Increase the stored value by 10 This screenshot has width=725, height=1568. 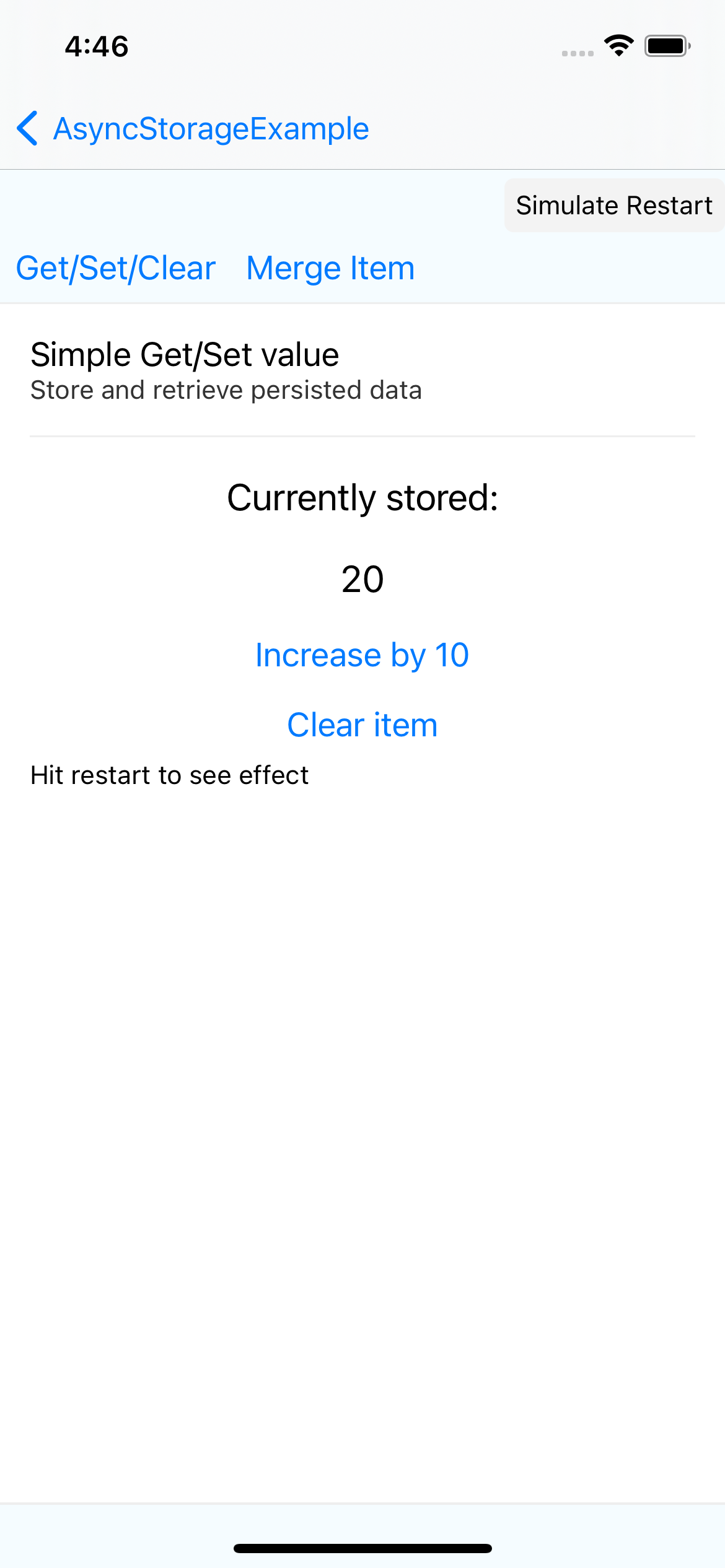pyautogui.click(x=362, y=655)
